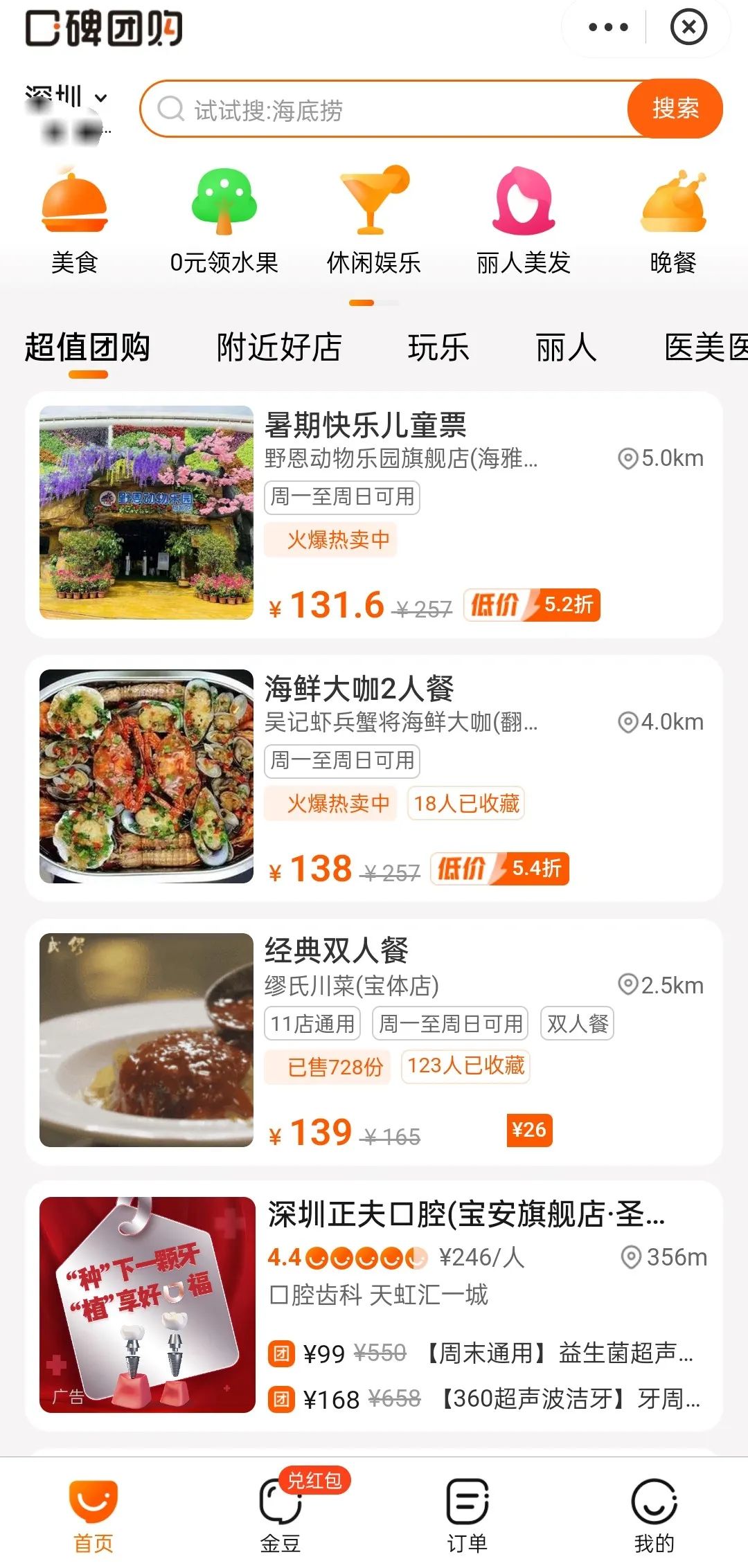Image resolution: width=748 pixels, height=1568 pixels.
Task: Close the mini-program
Action: pos(688,28)
